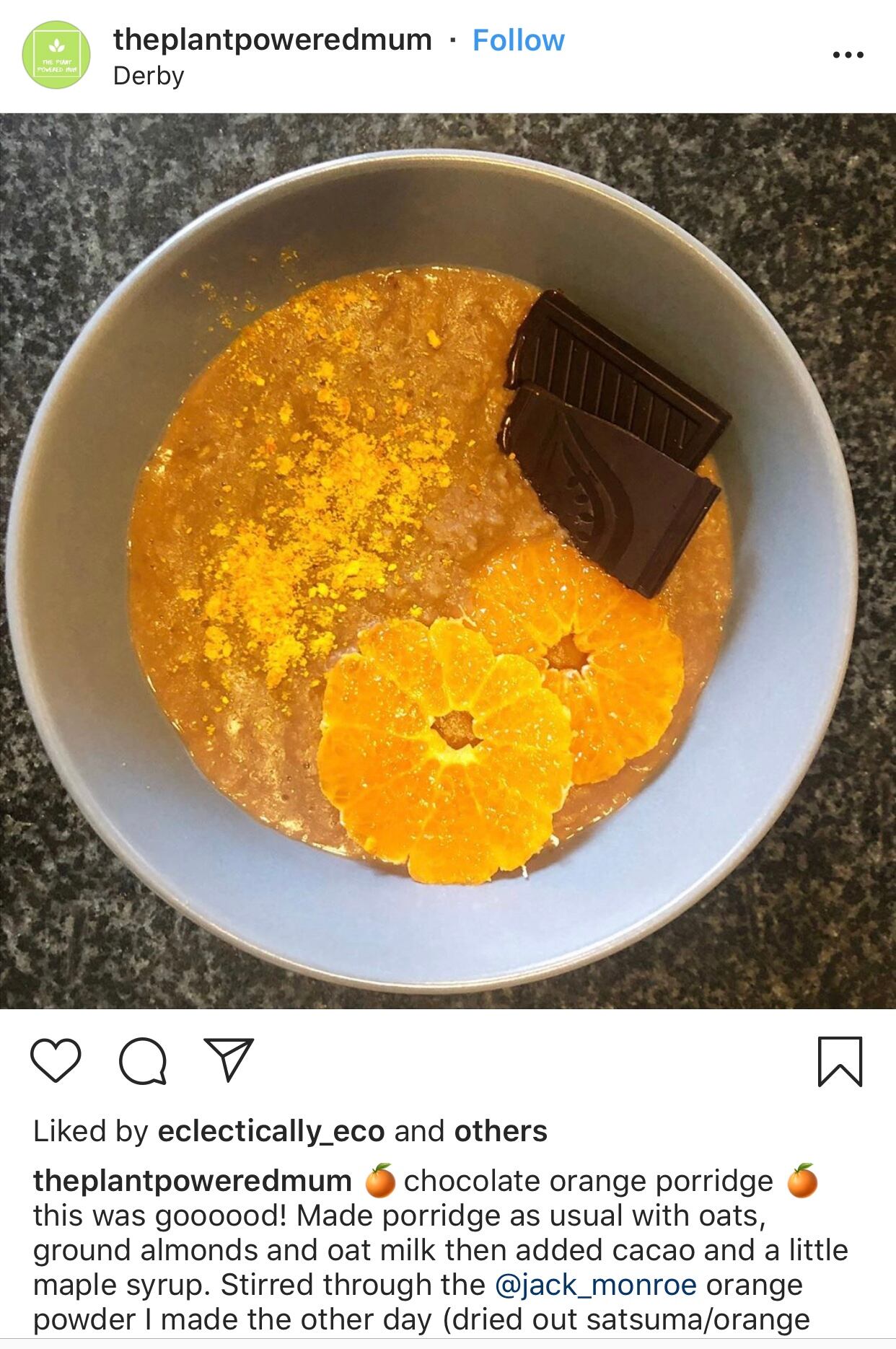Like the chocolate orange porridge post
Image resolution: width=896 pixels, height=1349 pixels.
pos(56,1060)
